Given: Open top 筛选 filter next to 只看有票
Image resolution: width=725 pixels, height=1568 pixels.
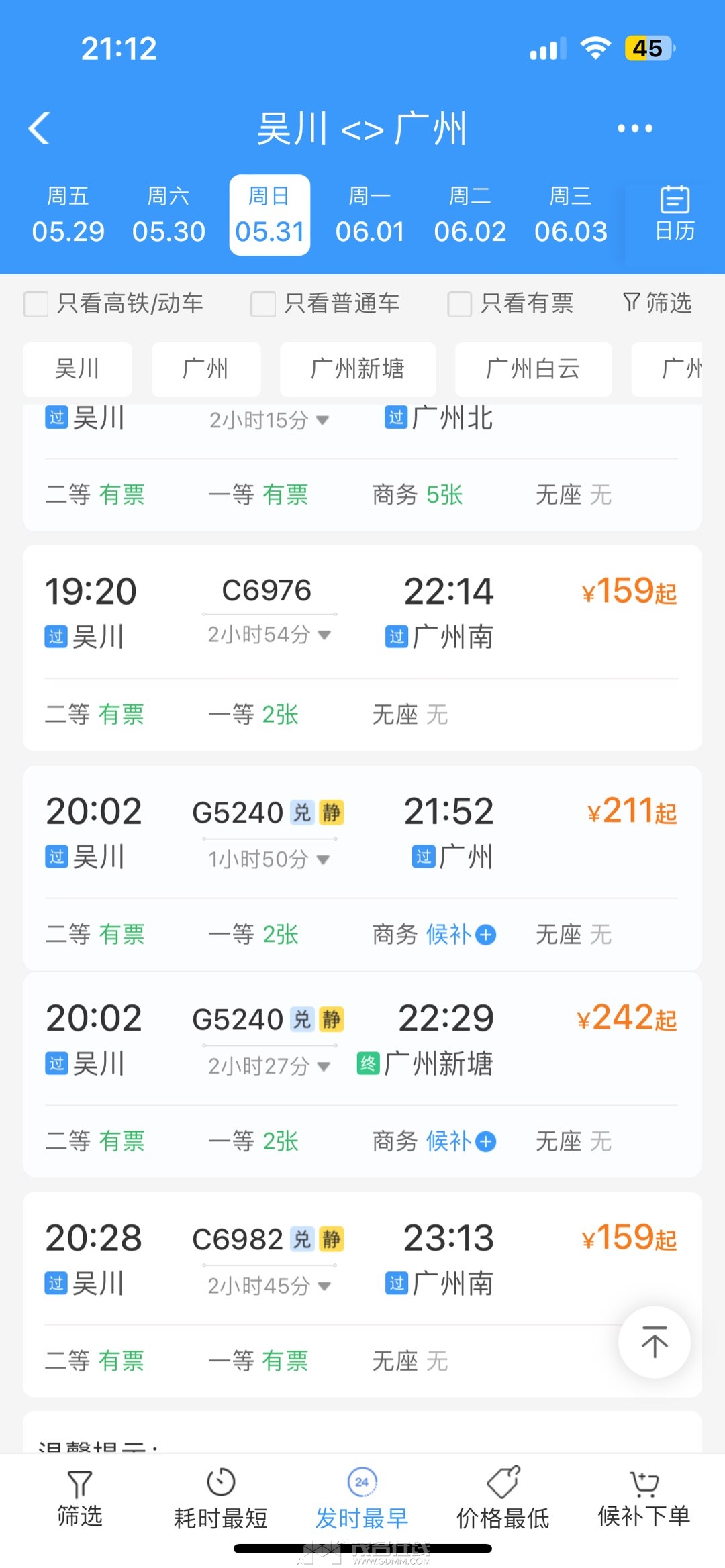Looking at the screenshot, I should tap(657, 303).
